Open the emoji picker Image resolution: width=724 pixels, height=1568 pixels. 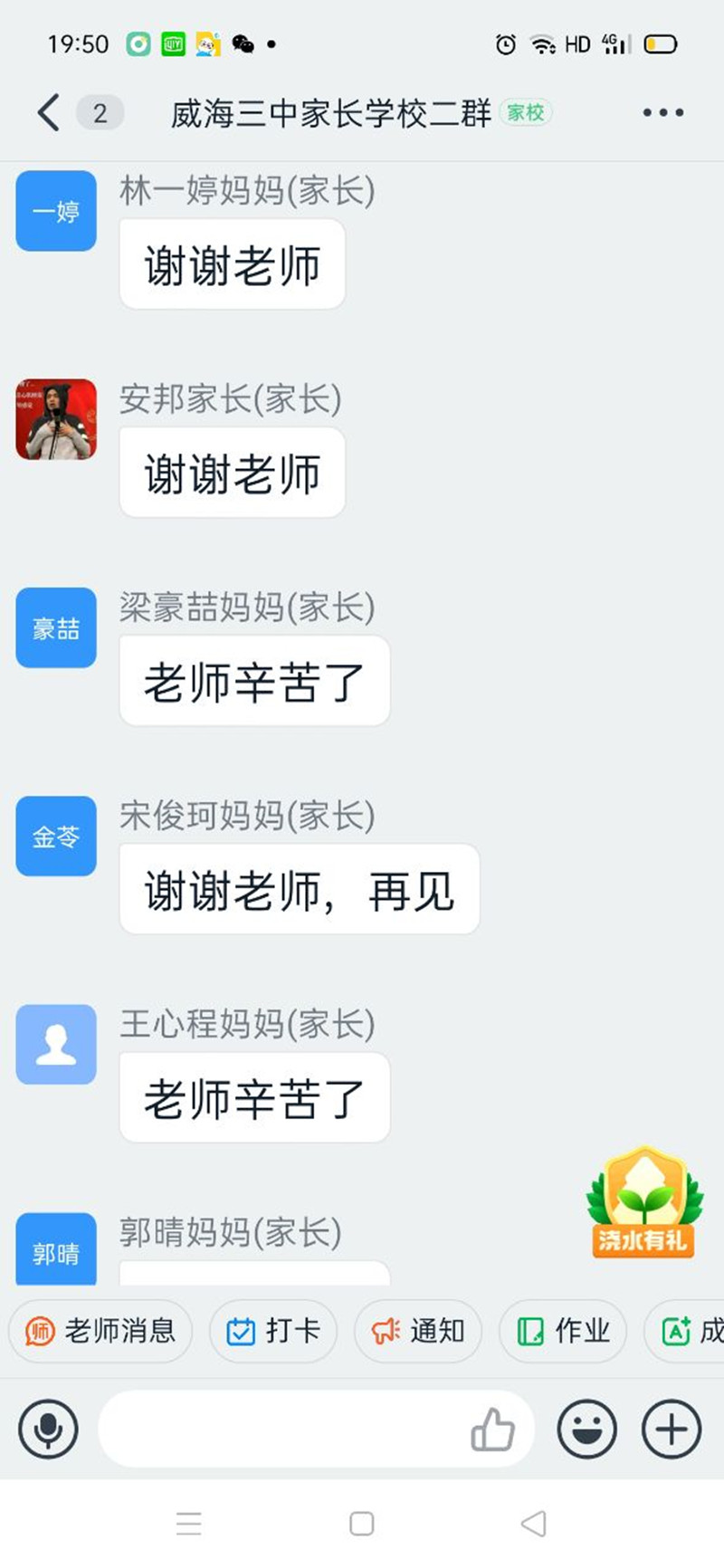click(587, 1429)
